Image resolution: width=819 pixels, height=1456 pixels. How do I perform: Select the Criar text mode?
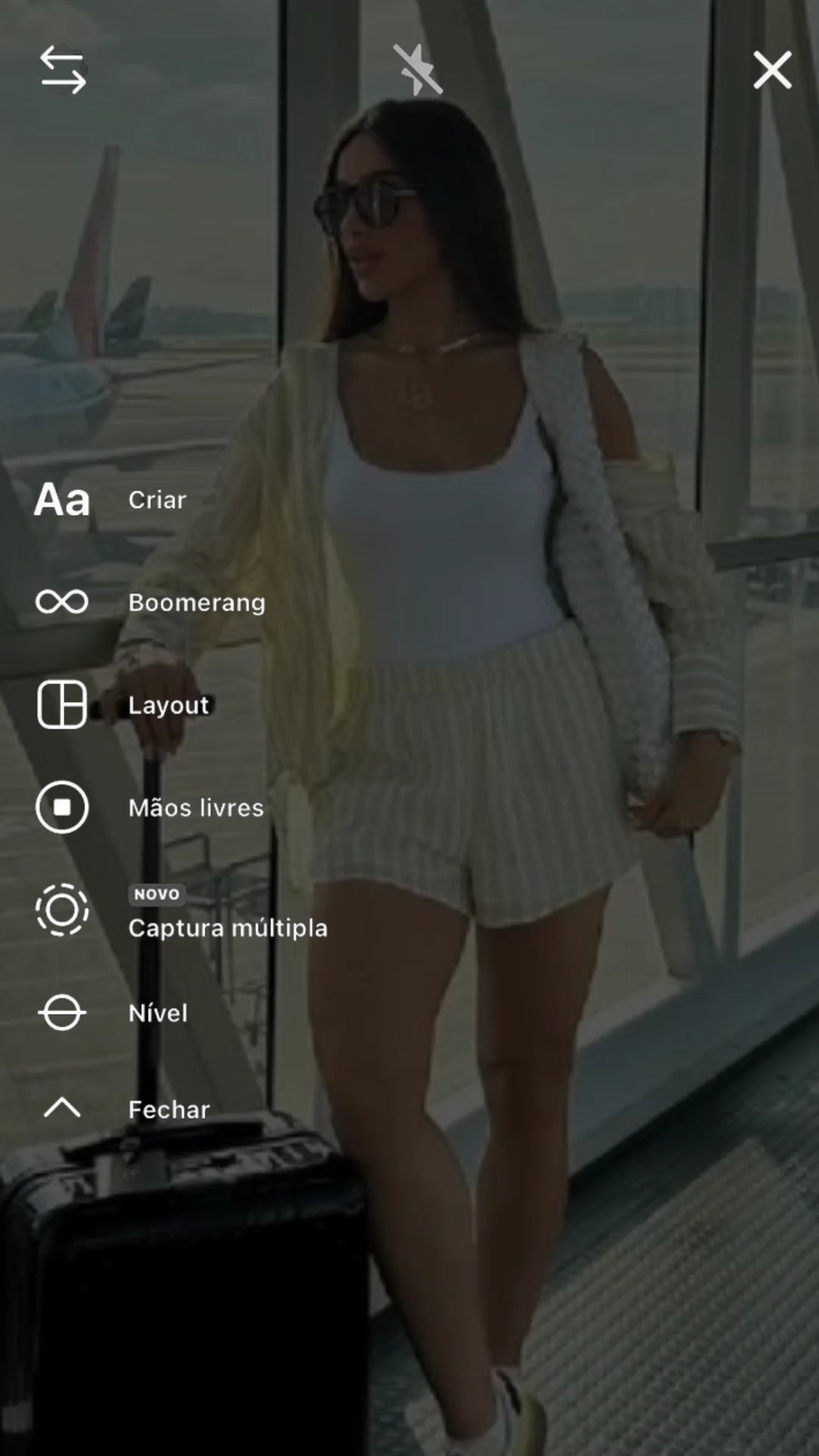tap(110, 500)
